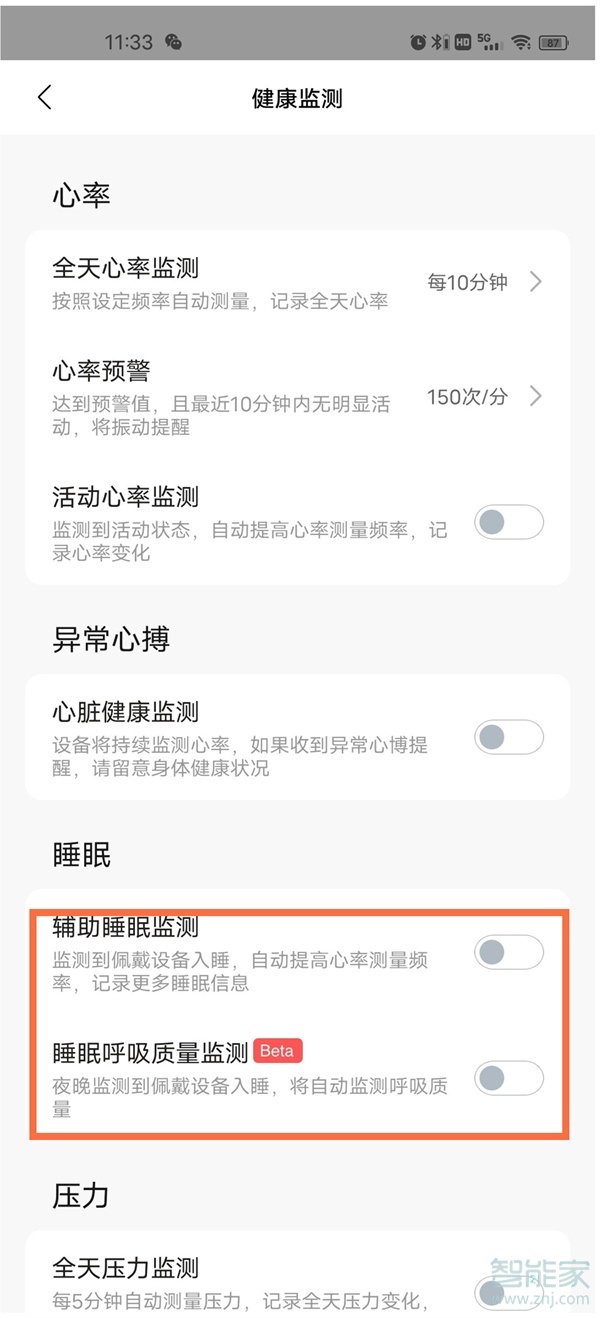Toggle 全天压力监测 switch

pos(508,1290)
